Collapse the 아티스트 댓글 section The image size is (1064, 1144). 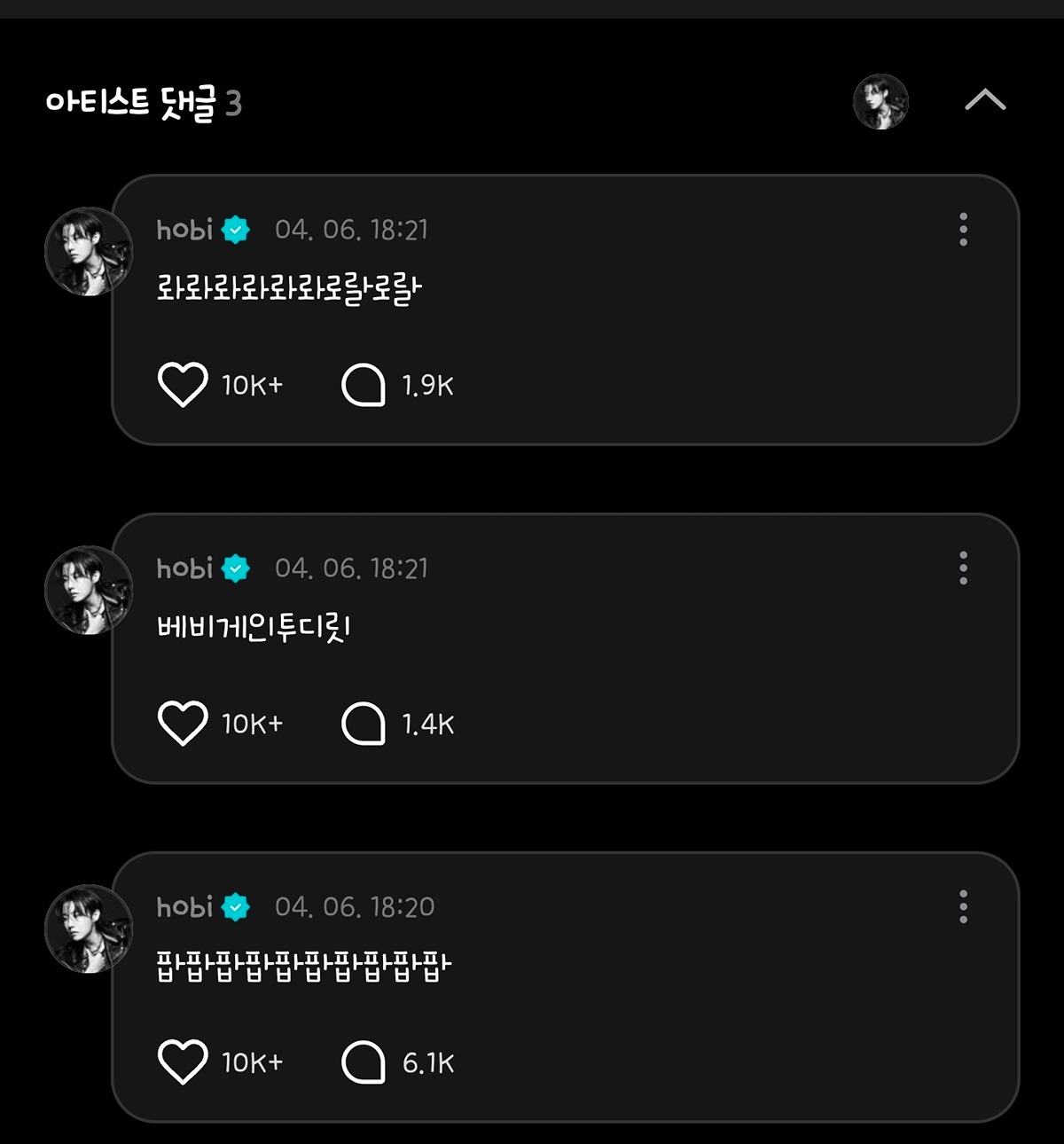point(984,100)
